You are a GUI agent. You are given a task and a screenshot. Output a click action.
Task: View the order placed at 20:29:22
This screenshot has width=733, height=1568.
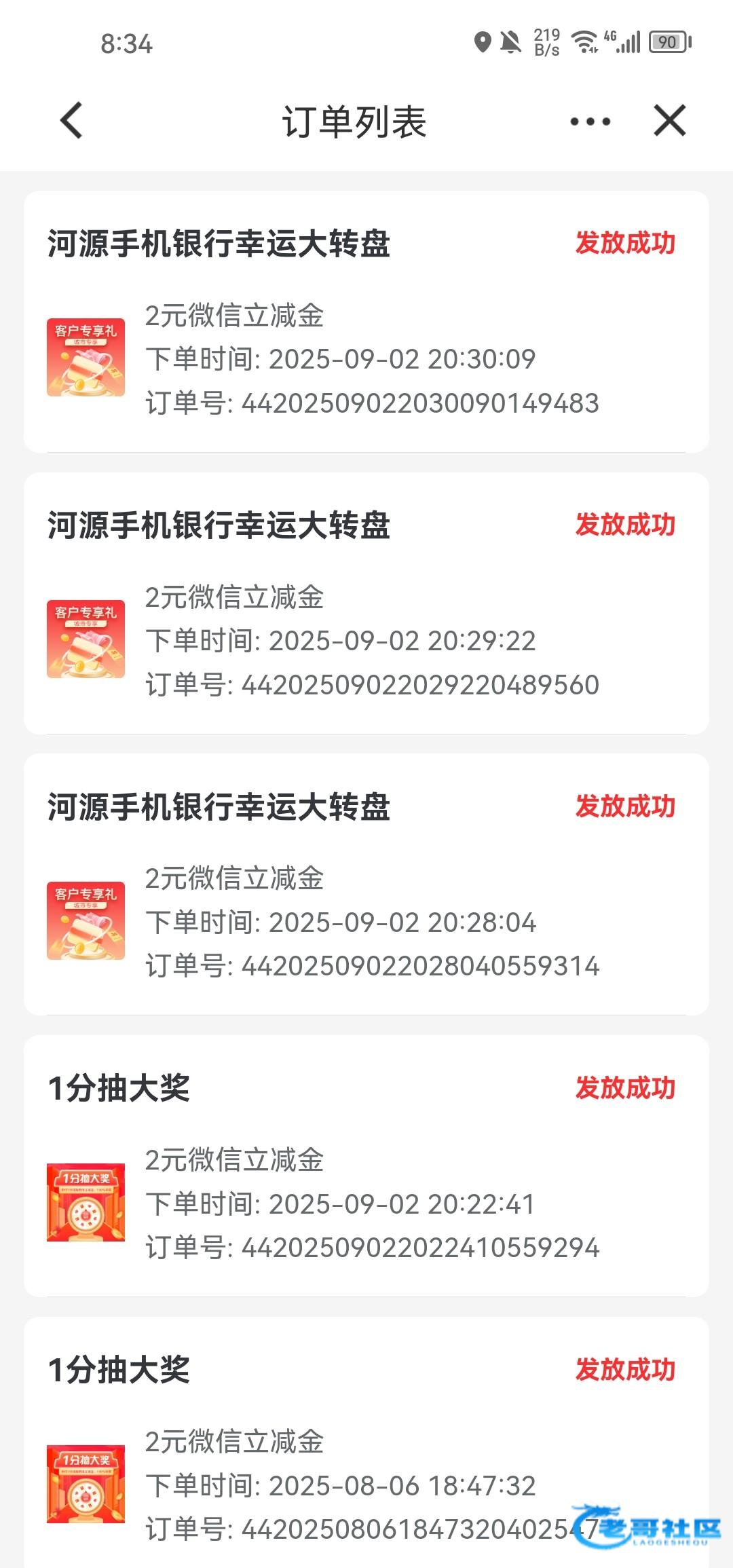pyautogui.click(x=366, y=603)
